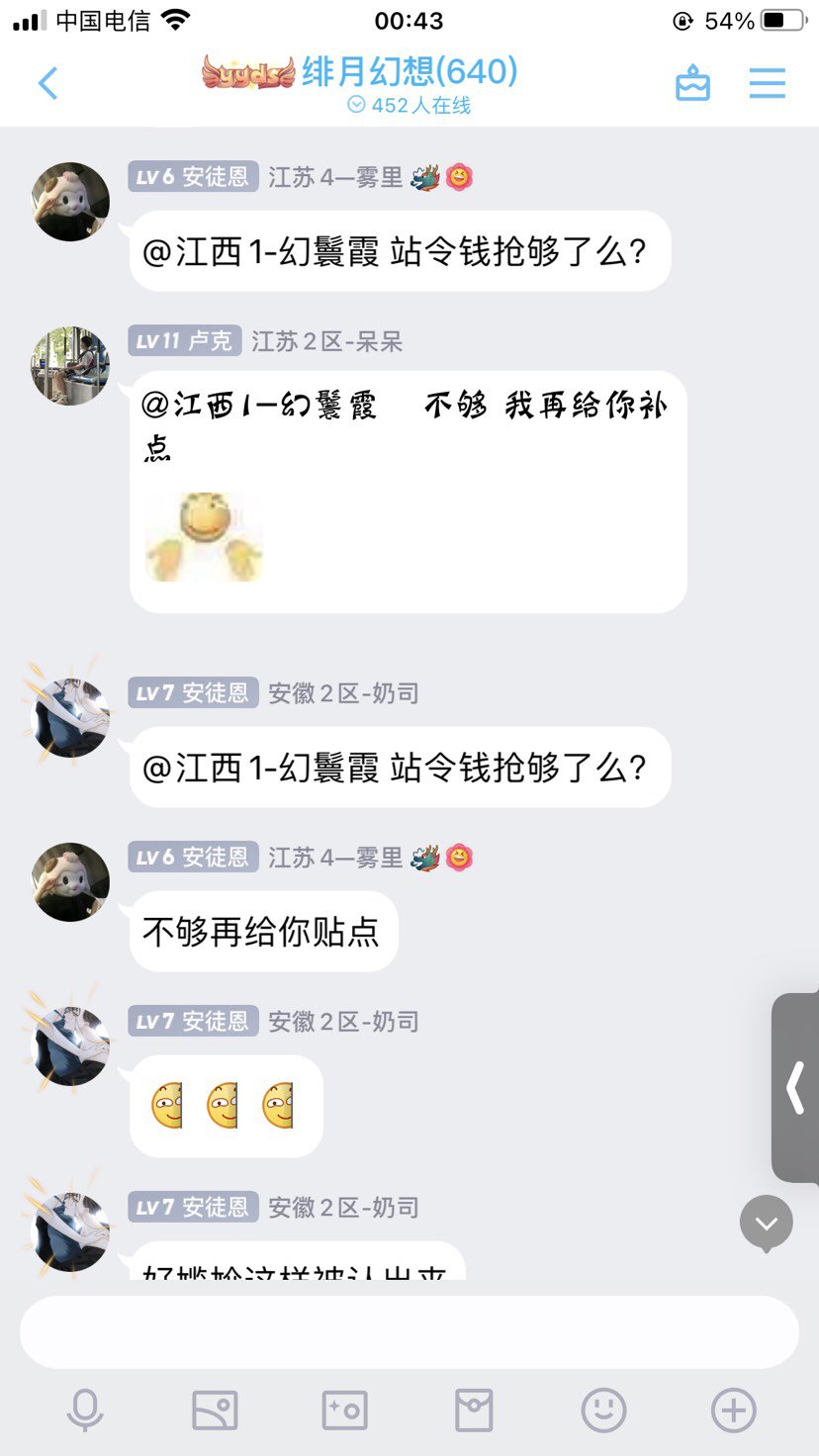Viewport: 819px width, 1456px height.
Task: Tap the message input field
Action: (x=409, y=1331)
